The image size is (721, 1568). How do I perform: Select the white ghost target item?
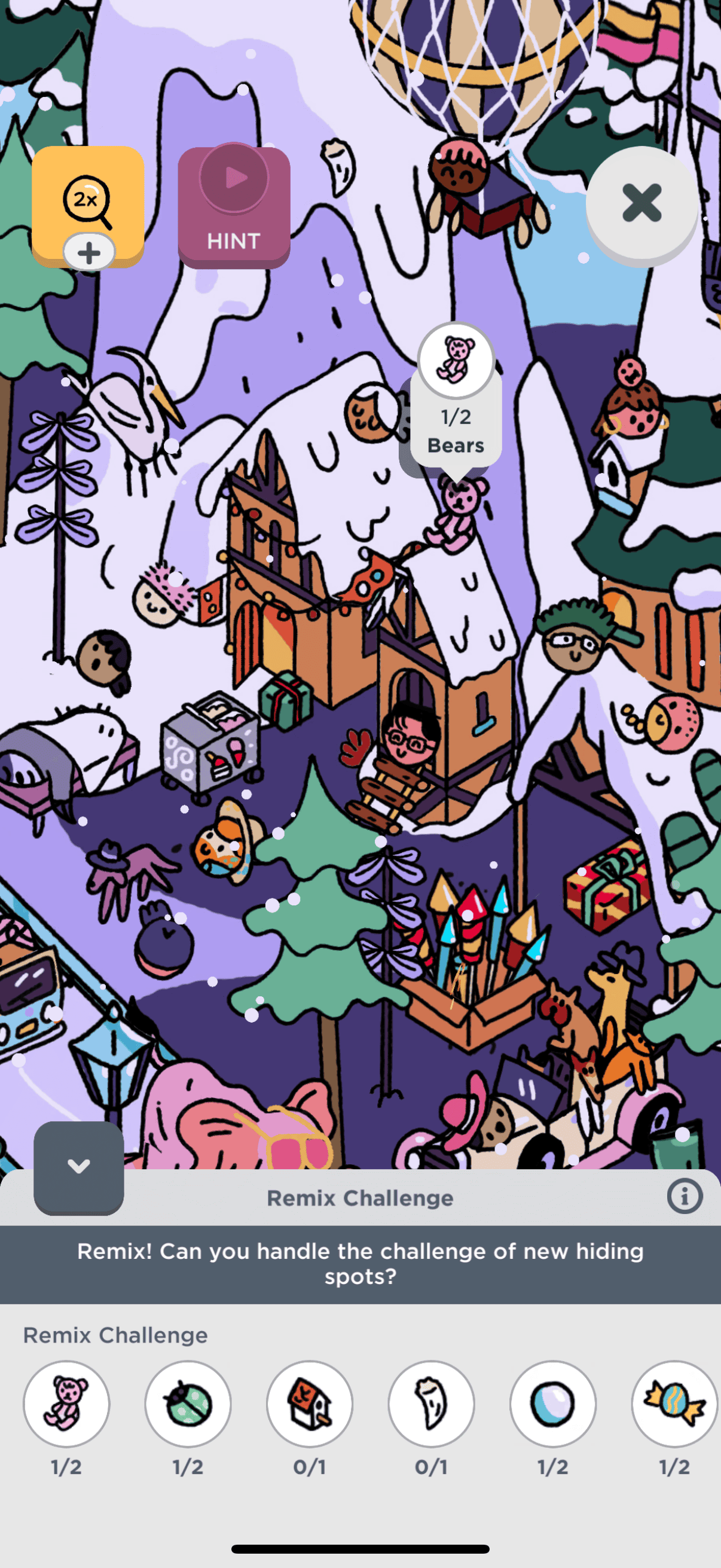click(x=432, y=1404)
